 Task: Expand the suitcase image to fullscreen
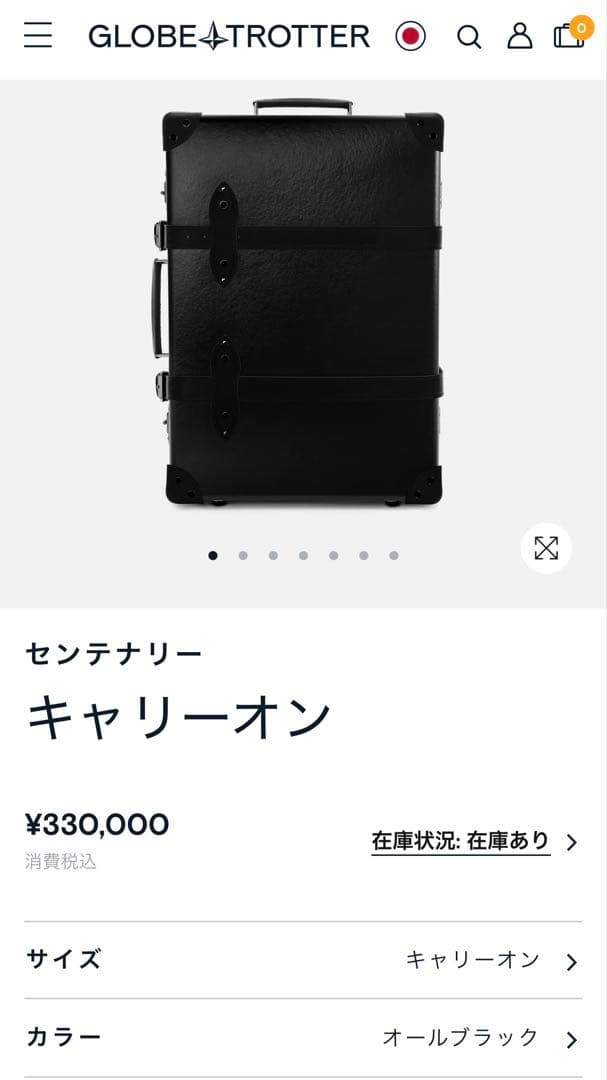546,548
